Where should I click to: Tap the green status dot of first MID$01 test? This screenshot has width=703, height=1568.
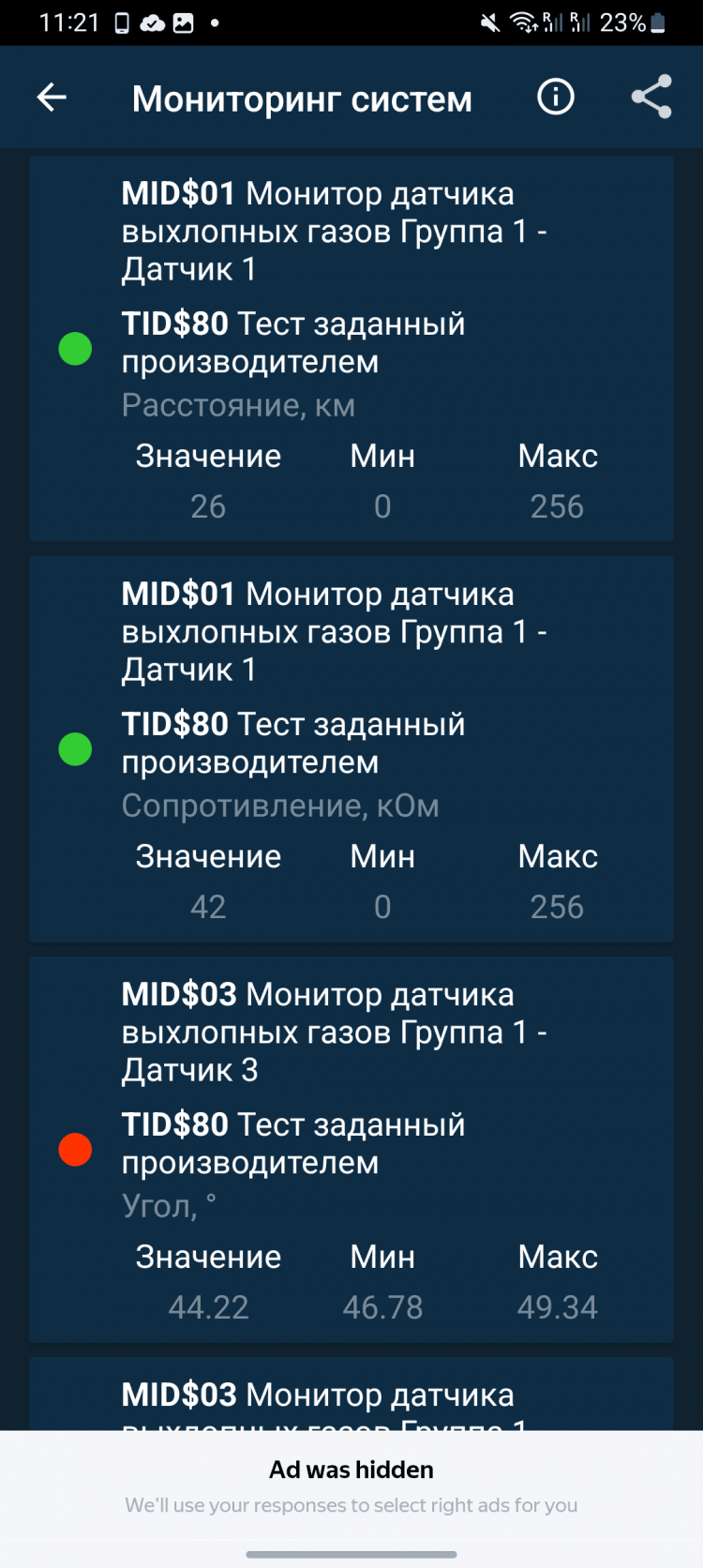pos(75,349)
